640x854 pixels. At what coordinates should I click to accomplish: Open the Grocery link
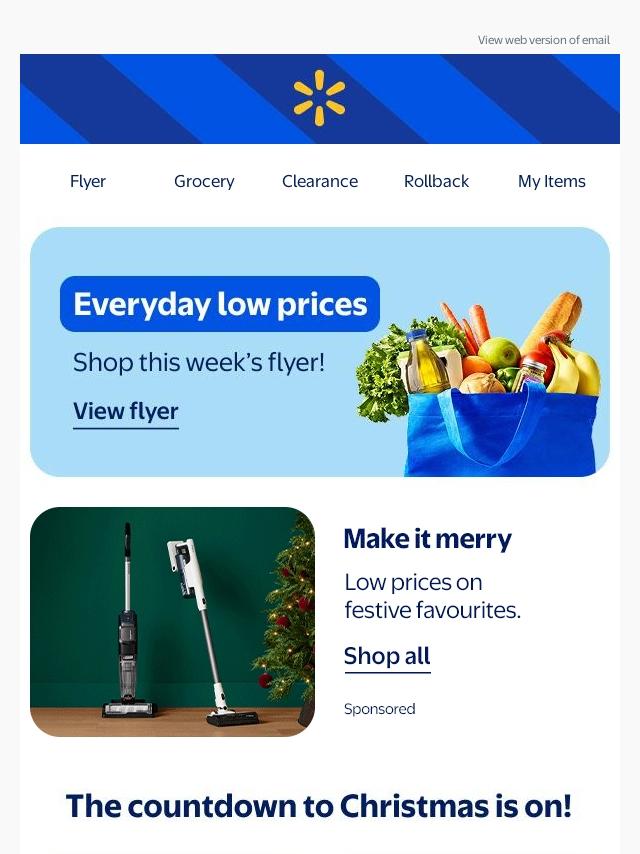click(x=204, y=181)
